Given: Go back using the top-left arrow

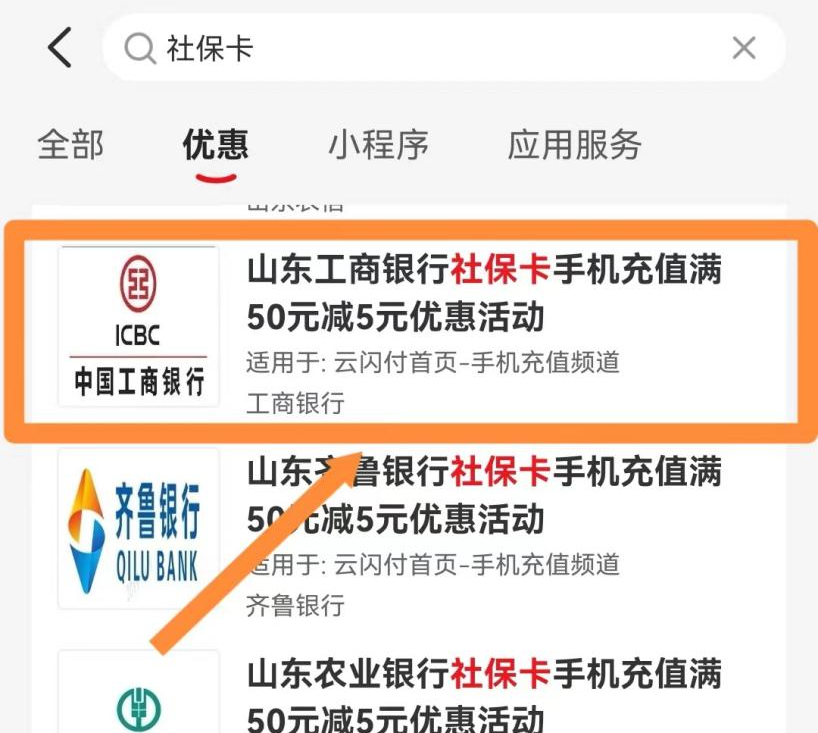Looking at the screenshot, I should point(60,47).
